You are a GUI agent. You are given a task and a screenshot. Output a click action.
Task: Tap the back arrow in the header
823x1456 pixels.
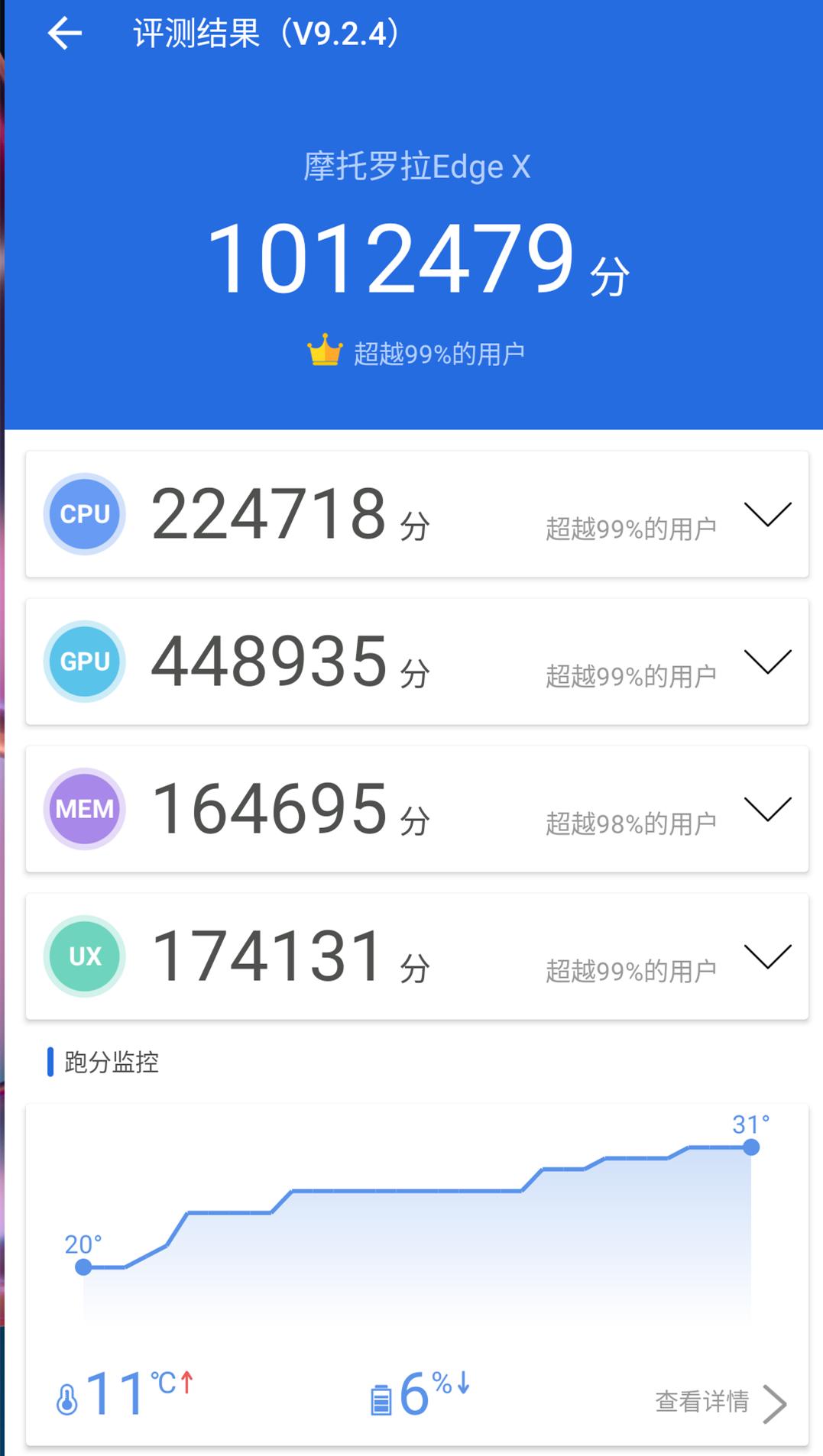coord(65,33)
